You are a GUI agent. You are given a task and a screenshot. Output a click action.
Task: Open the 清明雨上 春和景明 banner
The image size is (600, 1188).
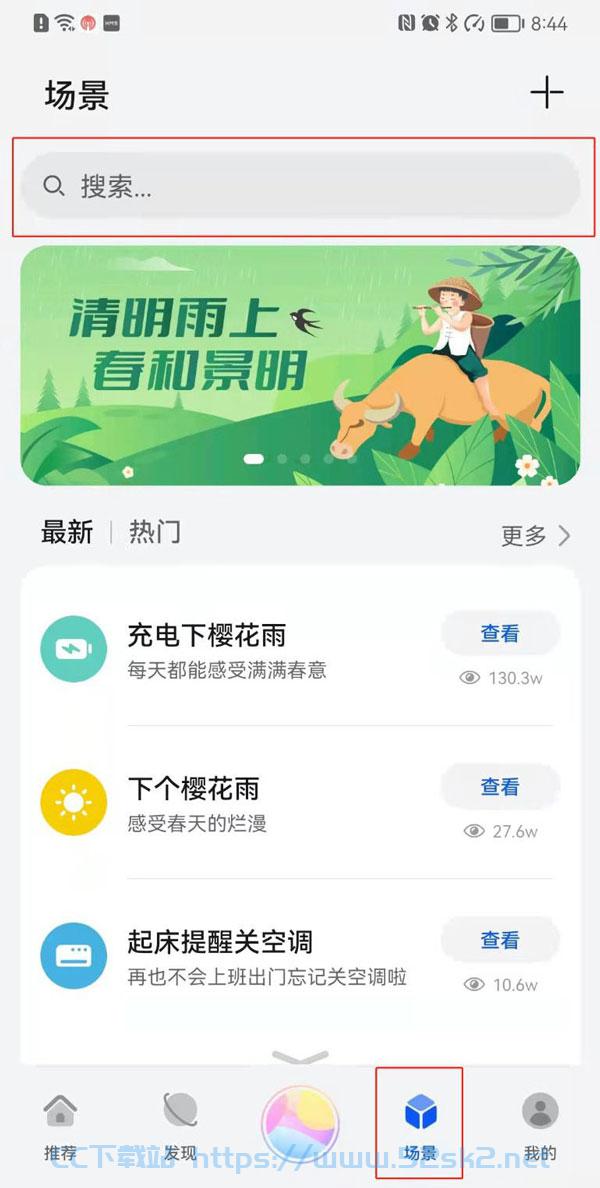(x=300, y=365)
